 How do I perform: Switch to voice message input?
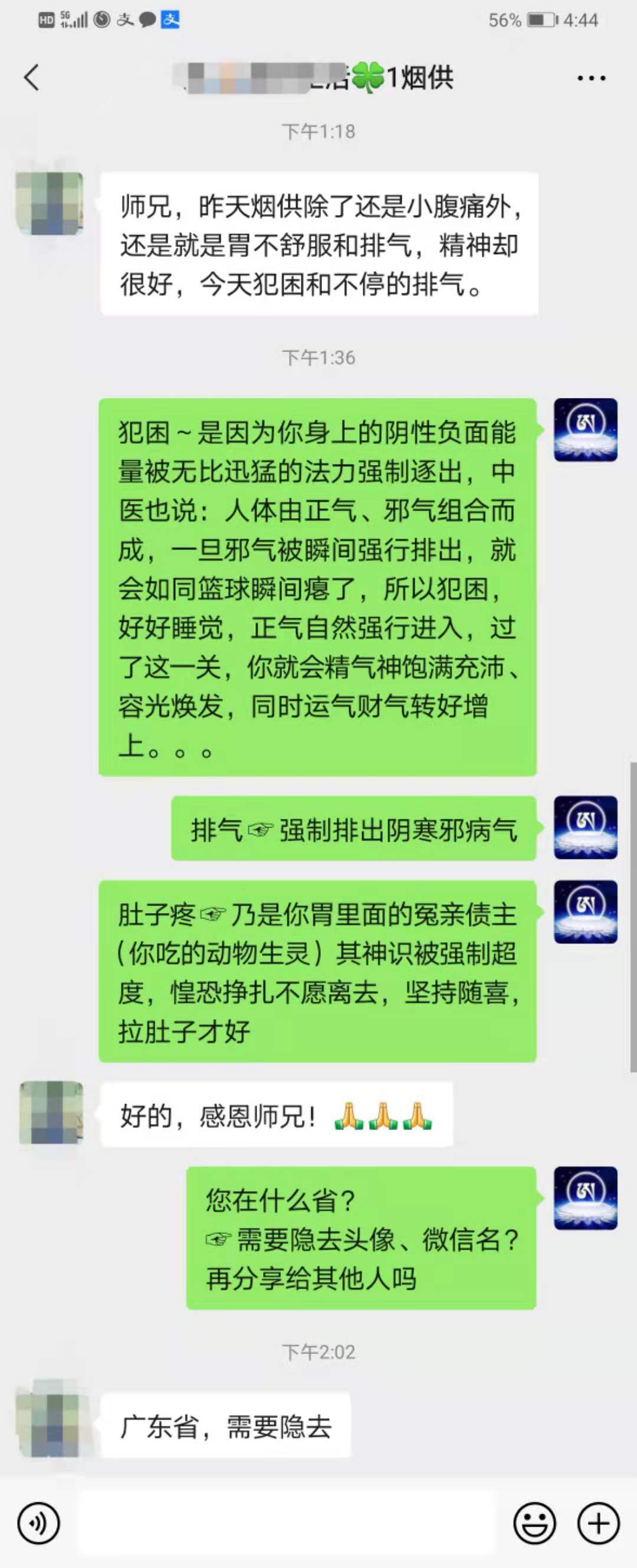tap(38, 1523)
